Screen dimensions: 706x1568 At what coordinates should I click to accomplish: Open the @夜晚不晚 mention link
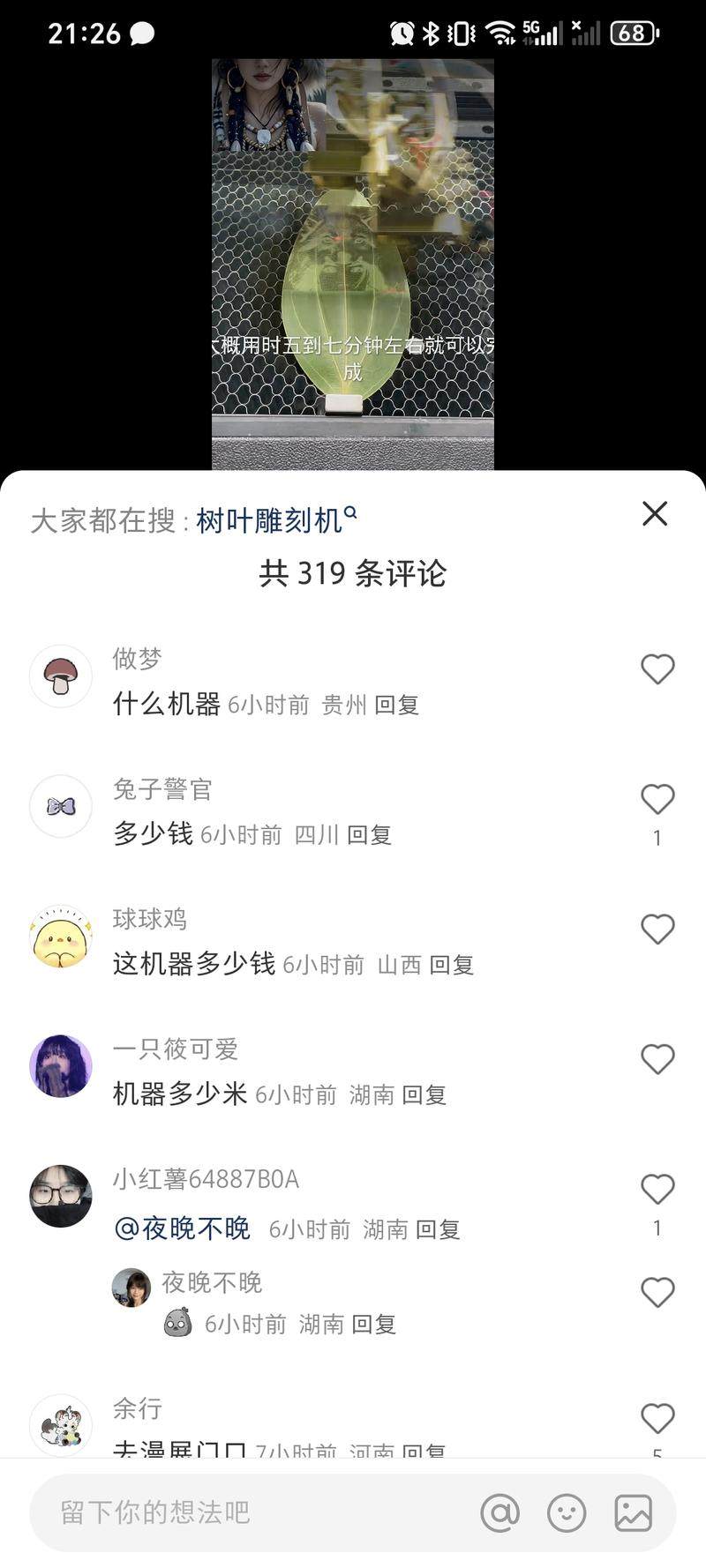pos(183,1228)
